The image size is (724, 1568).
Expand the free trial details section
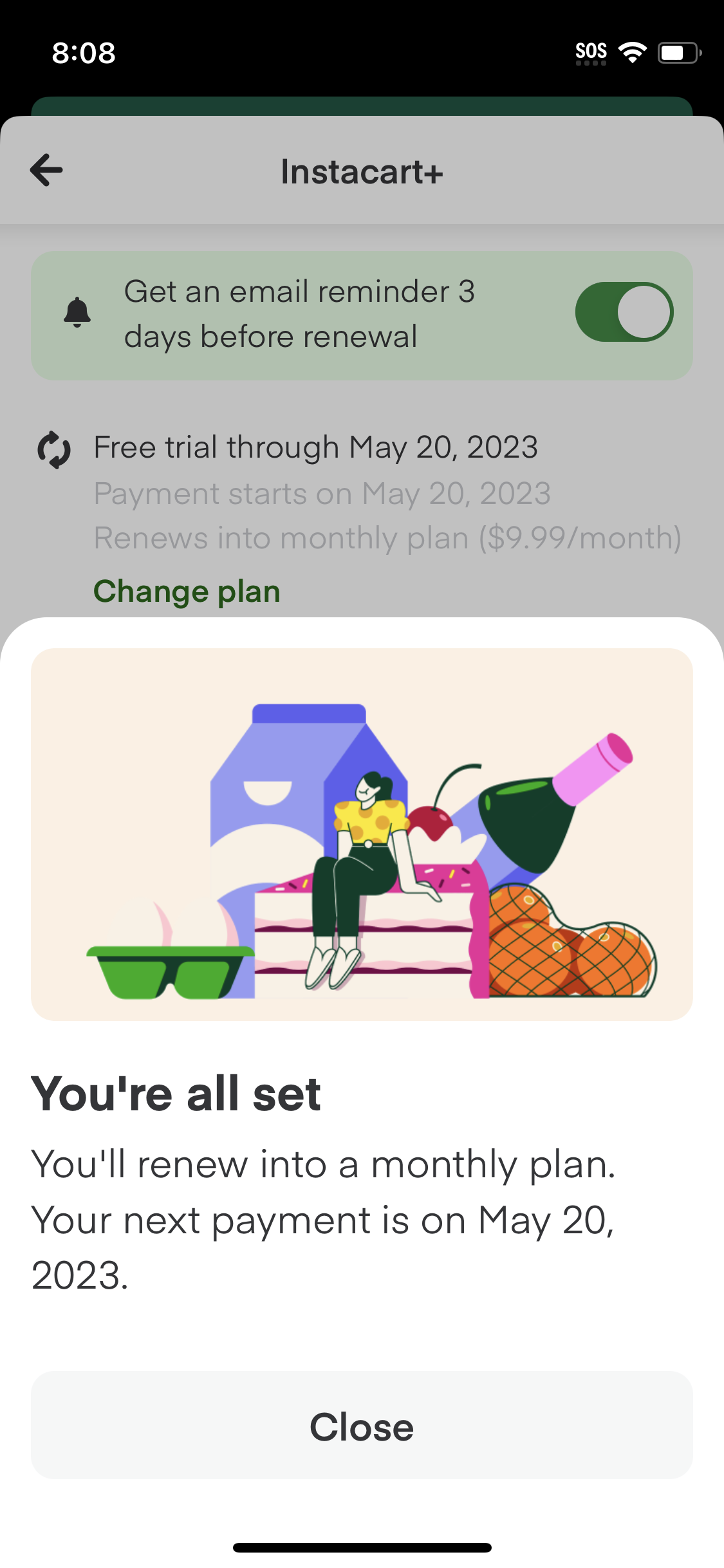(x=315, y=446)
